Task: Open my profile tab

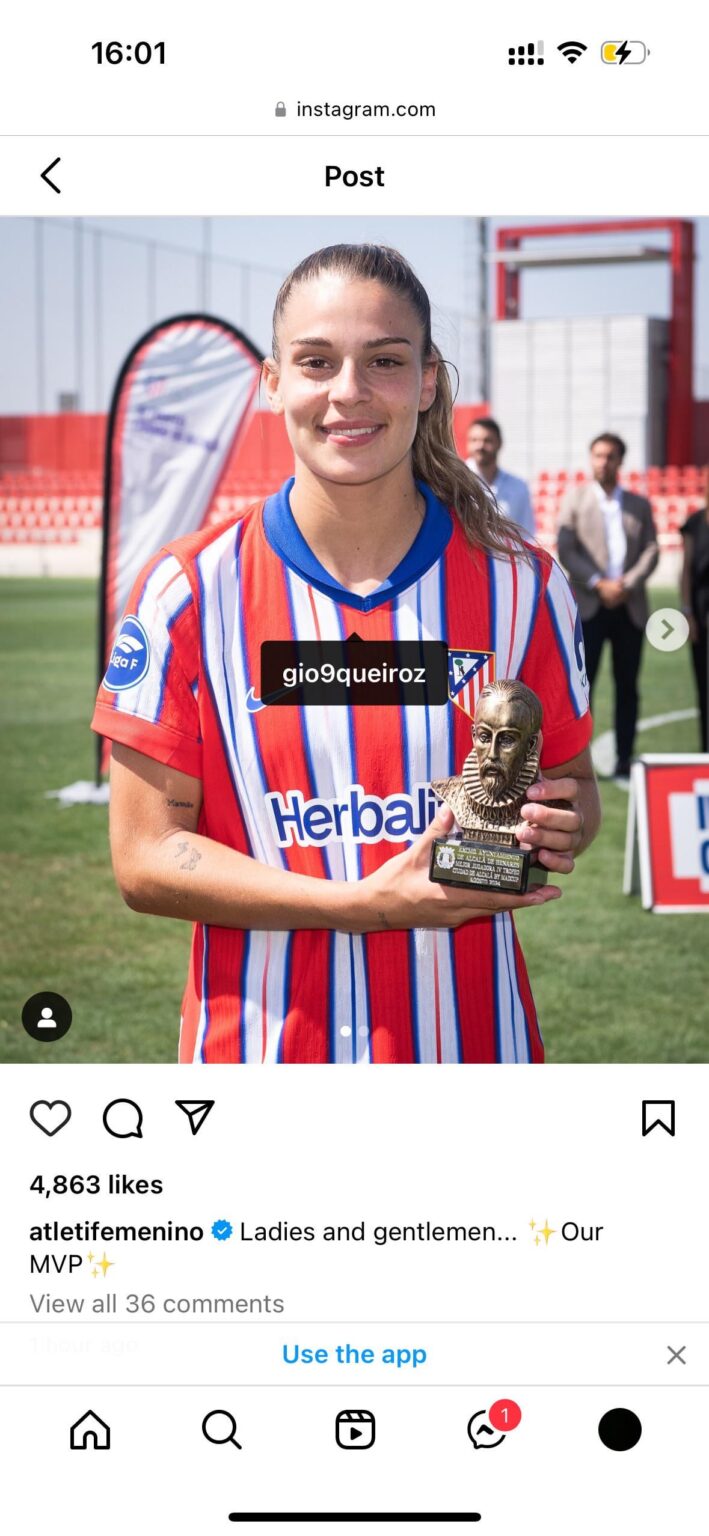Action: click(x=620, y=1429)
